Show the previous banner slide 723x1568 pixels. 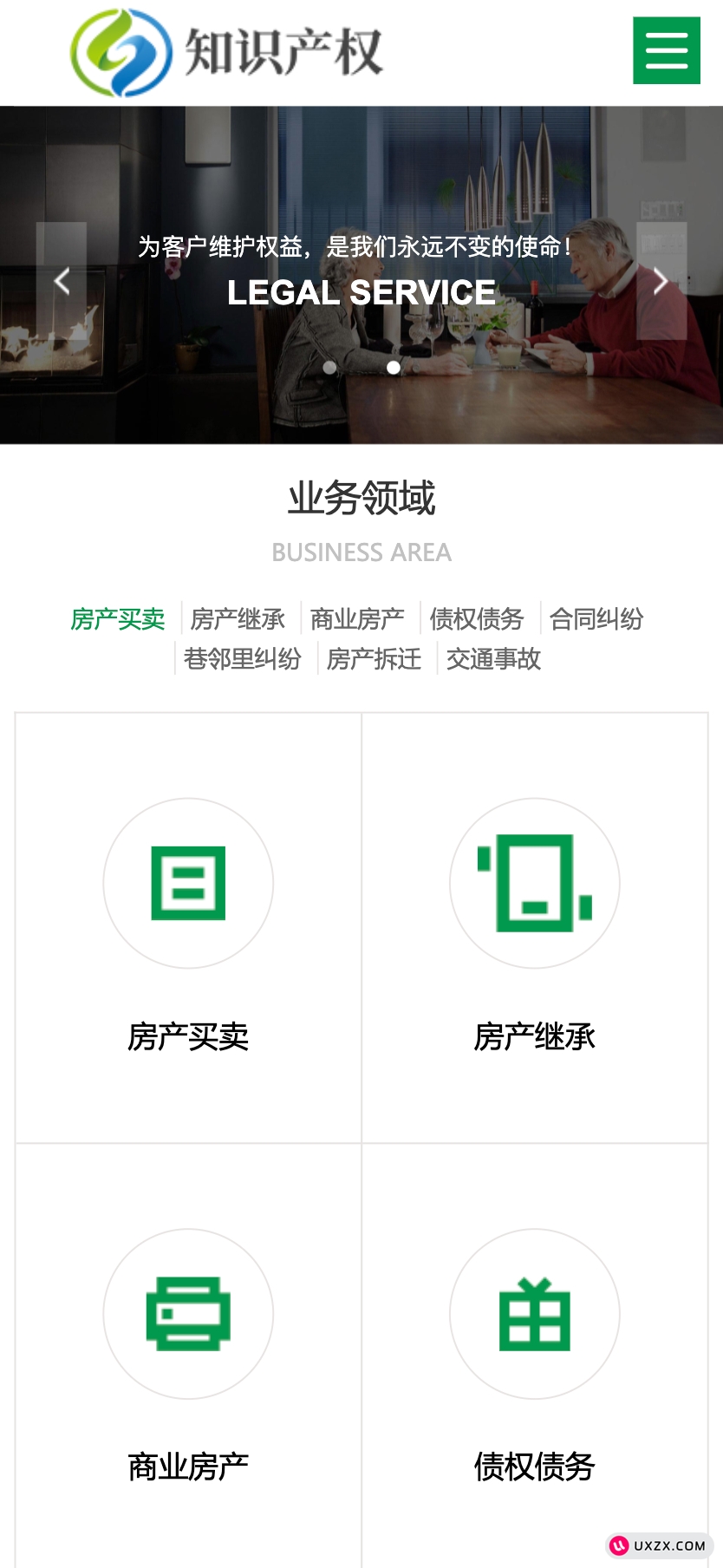coord(62,281)
